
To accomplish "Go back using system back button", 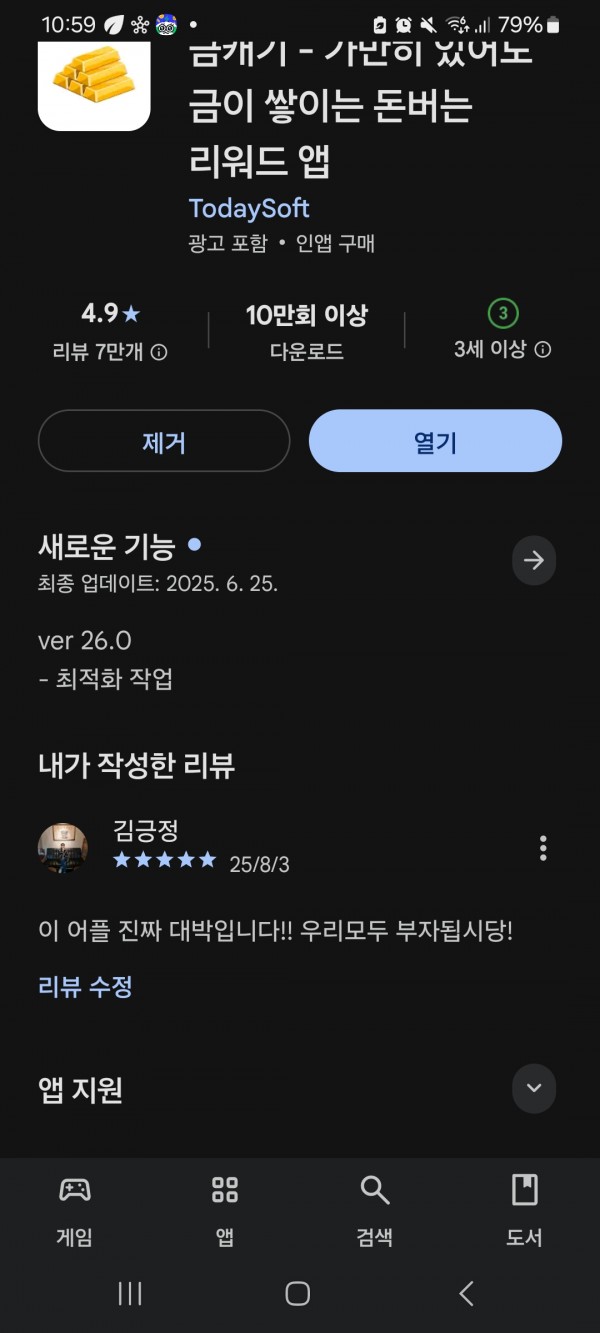I will click(x=466, y=1293).
